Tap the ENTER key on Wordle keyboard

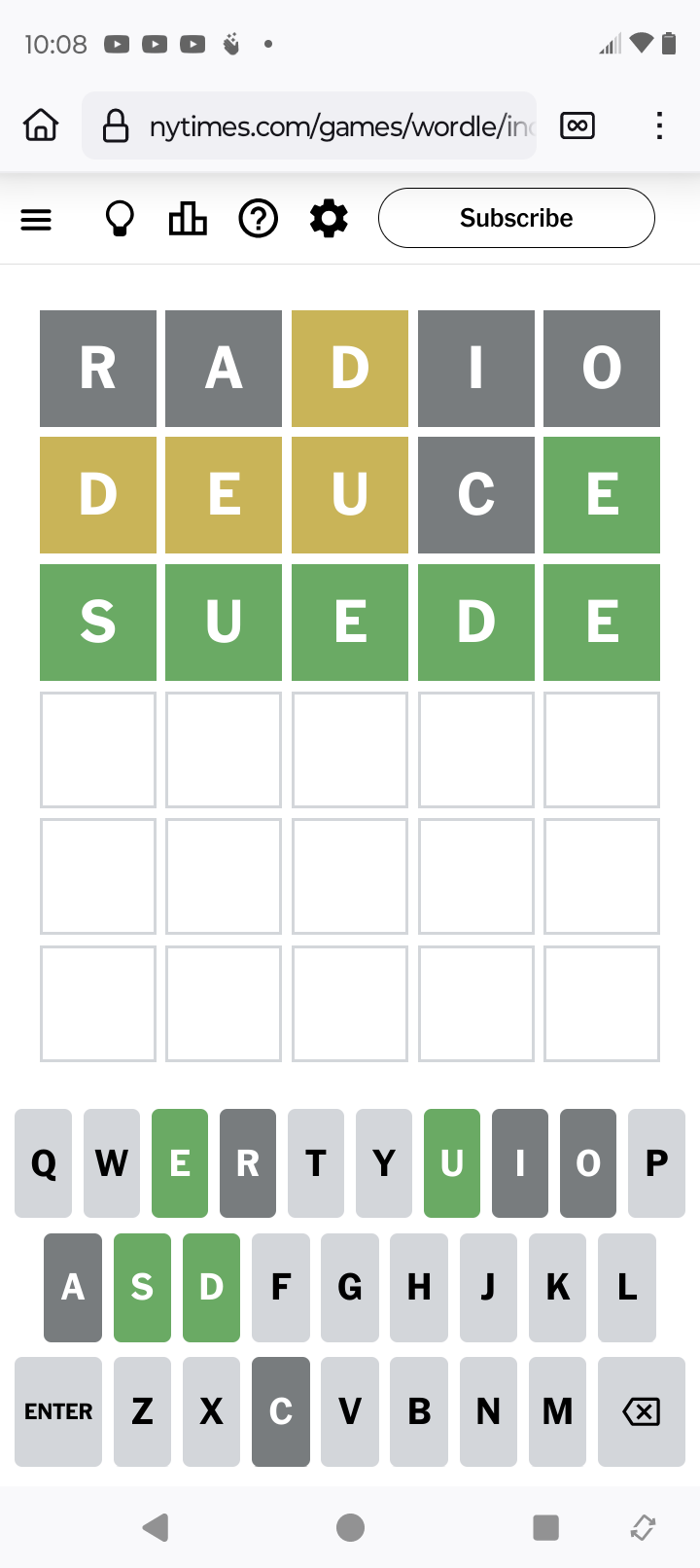(58, 1411)
